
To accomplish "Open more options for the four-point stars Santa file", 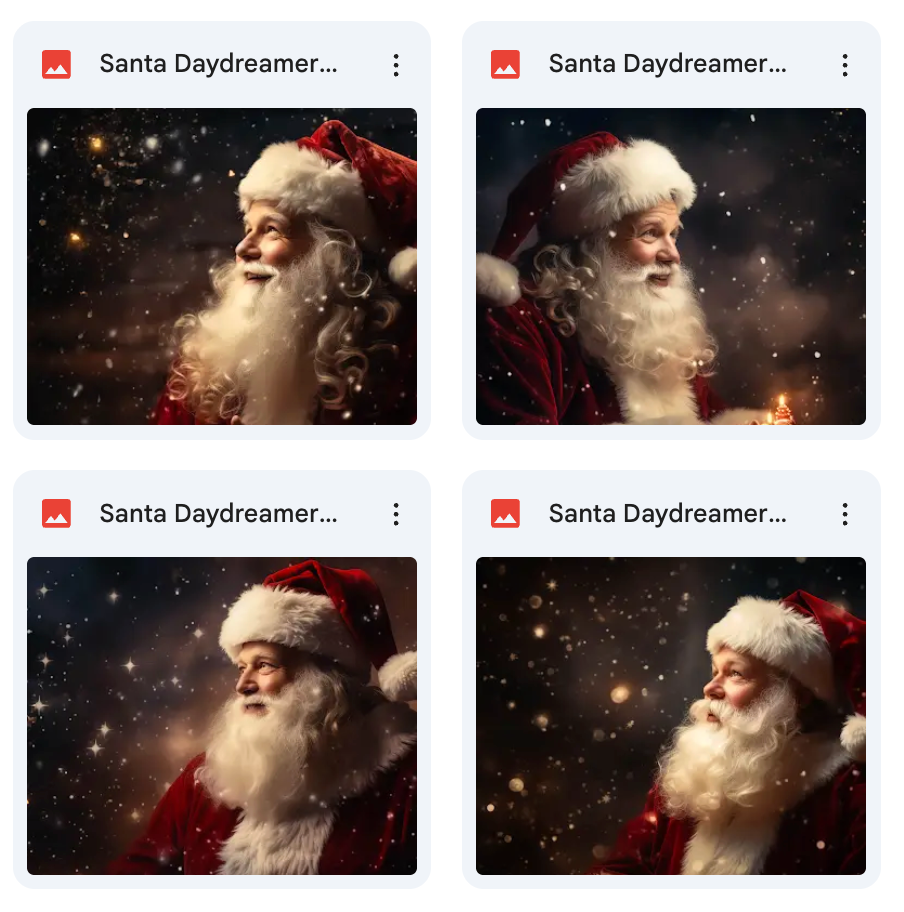I will 396,515.
